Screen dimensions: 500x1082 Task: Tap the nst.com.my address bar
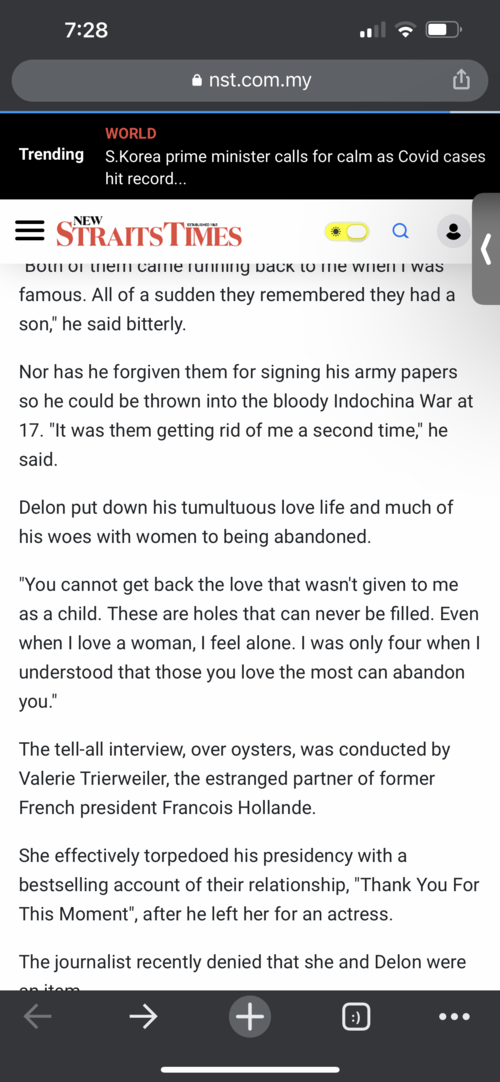click(250, 81)
